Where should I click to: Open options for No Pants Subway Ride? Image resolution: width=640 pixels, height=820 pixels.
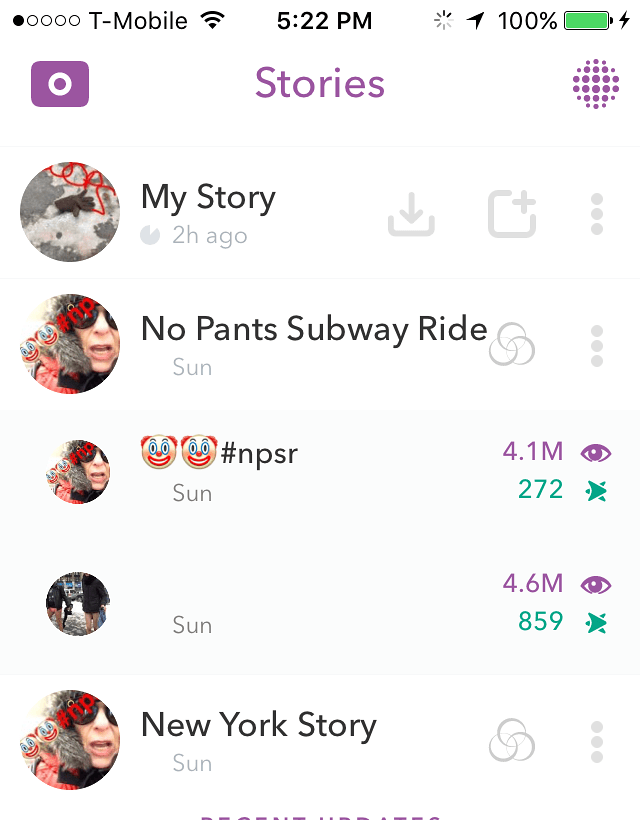(x=597, y=346)
